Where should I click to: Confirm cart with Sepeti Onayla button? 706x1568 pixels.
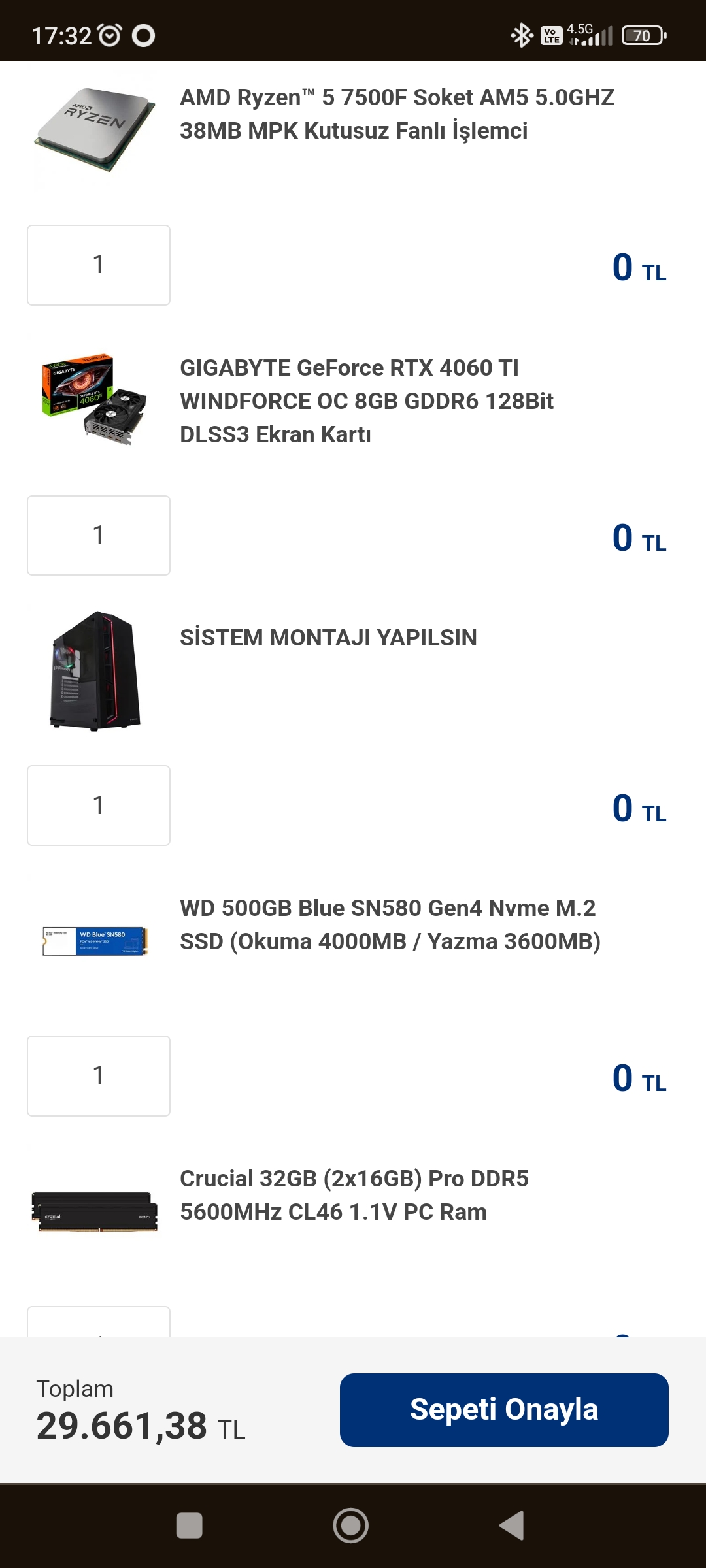(x=504, y=1410)
